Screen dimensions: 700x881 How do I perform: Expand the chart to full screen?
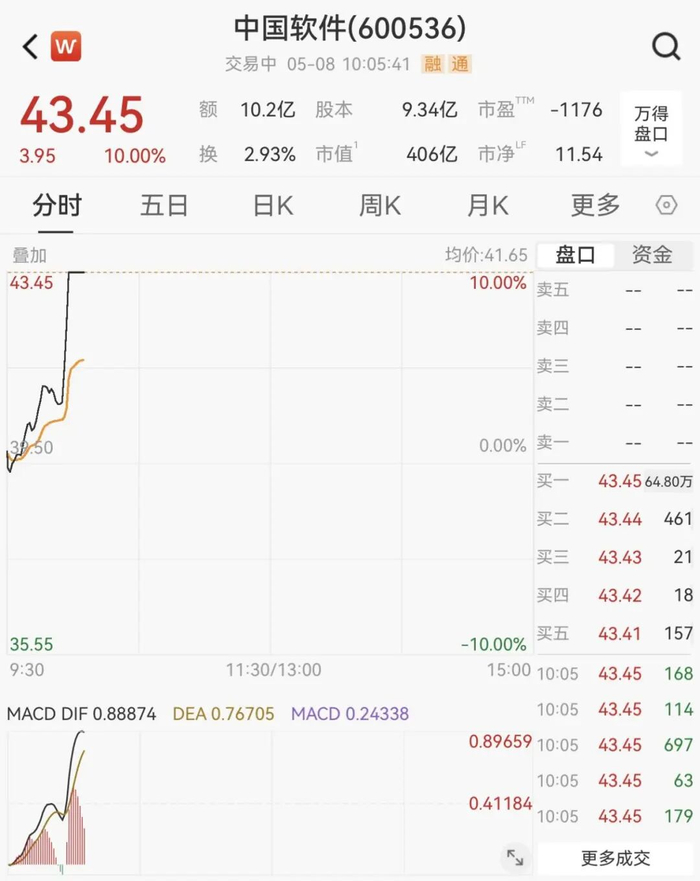(515, 857)
